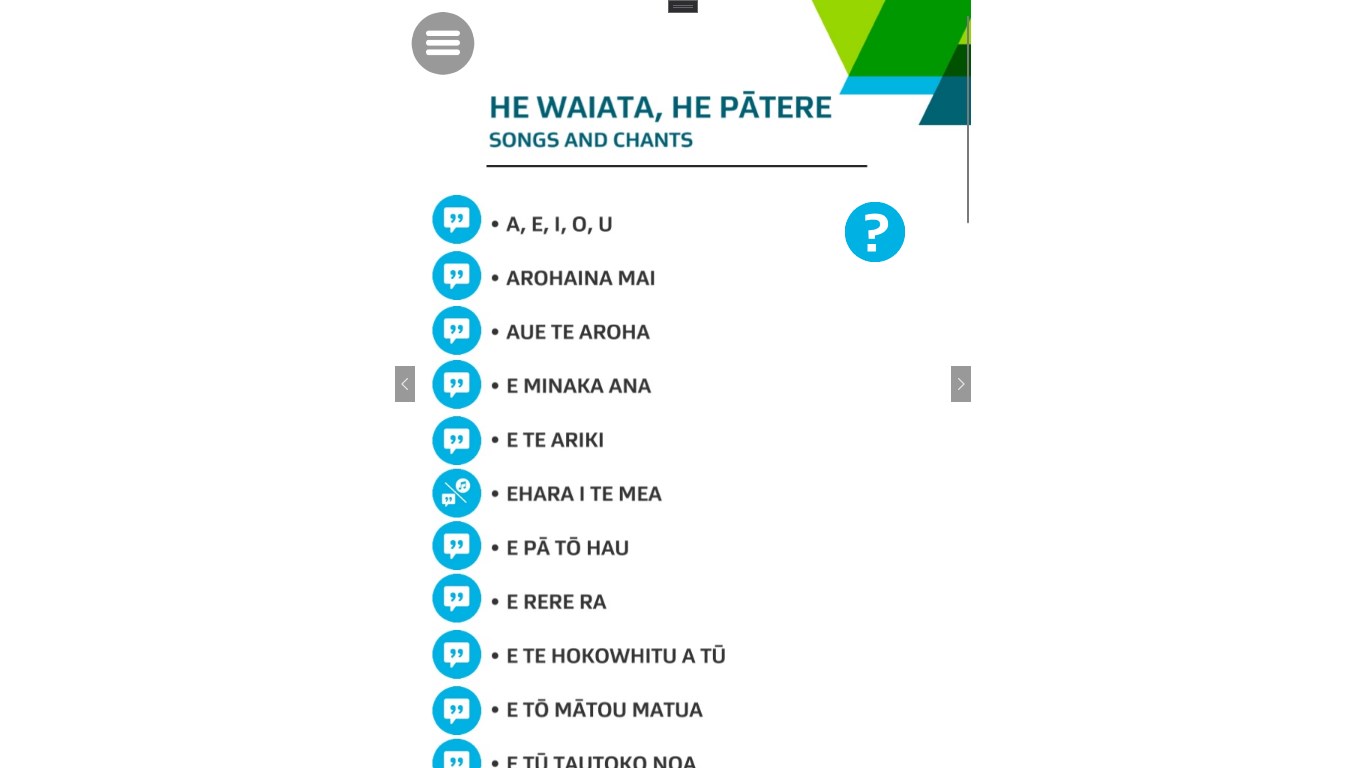Viewport: 1366px width, 768px height.
Task: Open icon for E Te Hokowhitu A Tū
Action: [456, 655]
